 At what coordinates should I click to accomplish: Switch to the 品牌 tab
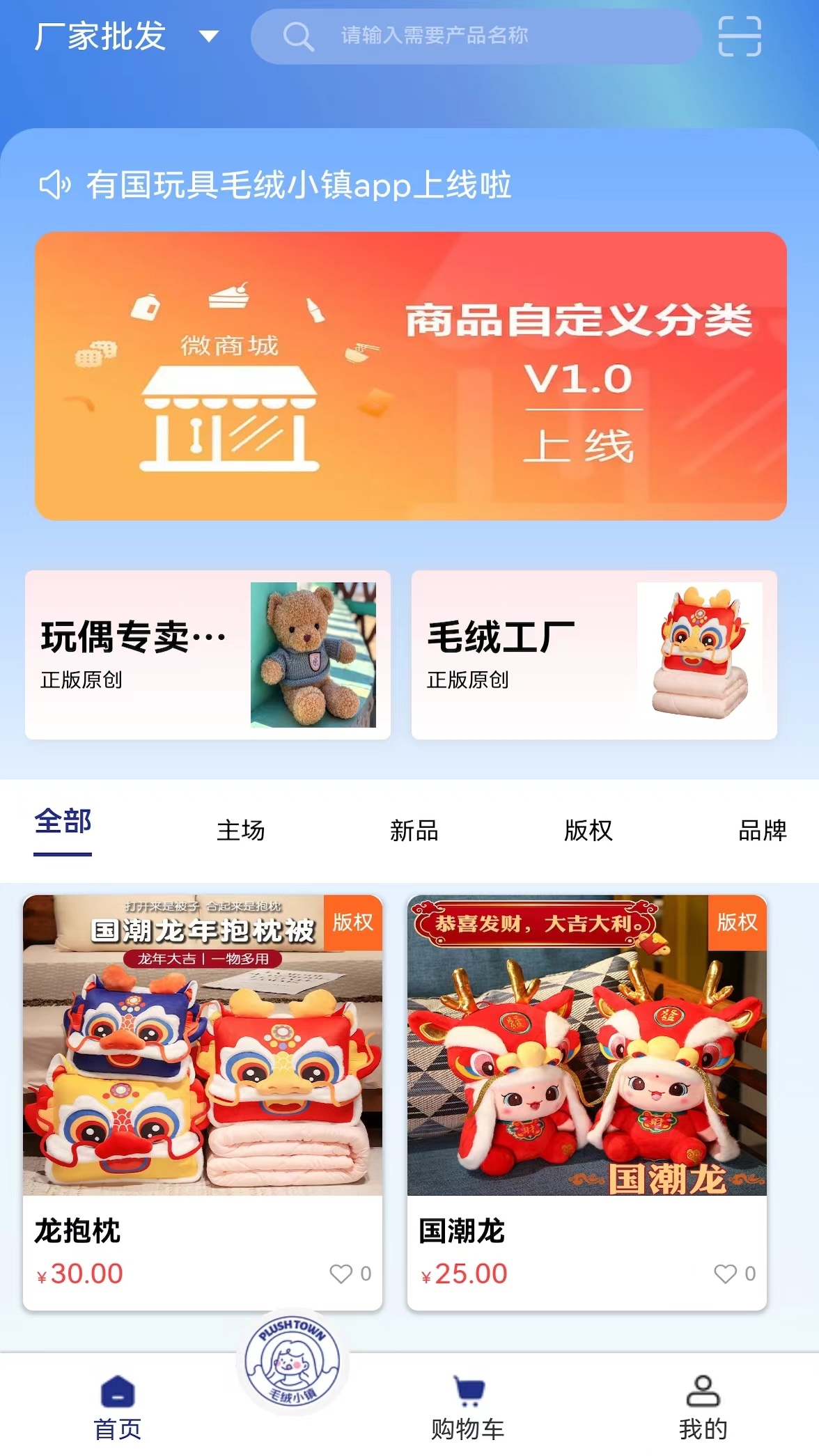pyautogui.click(x=762, y=831)
